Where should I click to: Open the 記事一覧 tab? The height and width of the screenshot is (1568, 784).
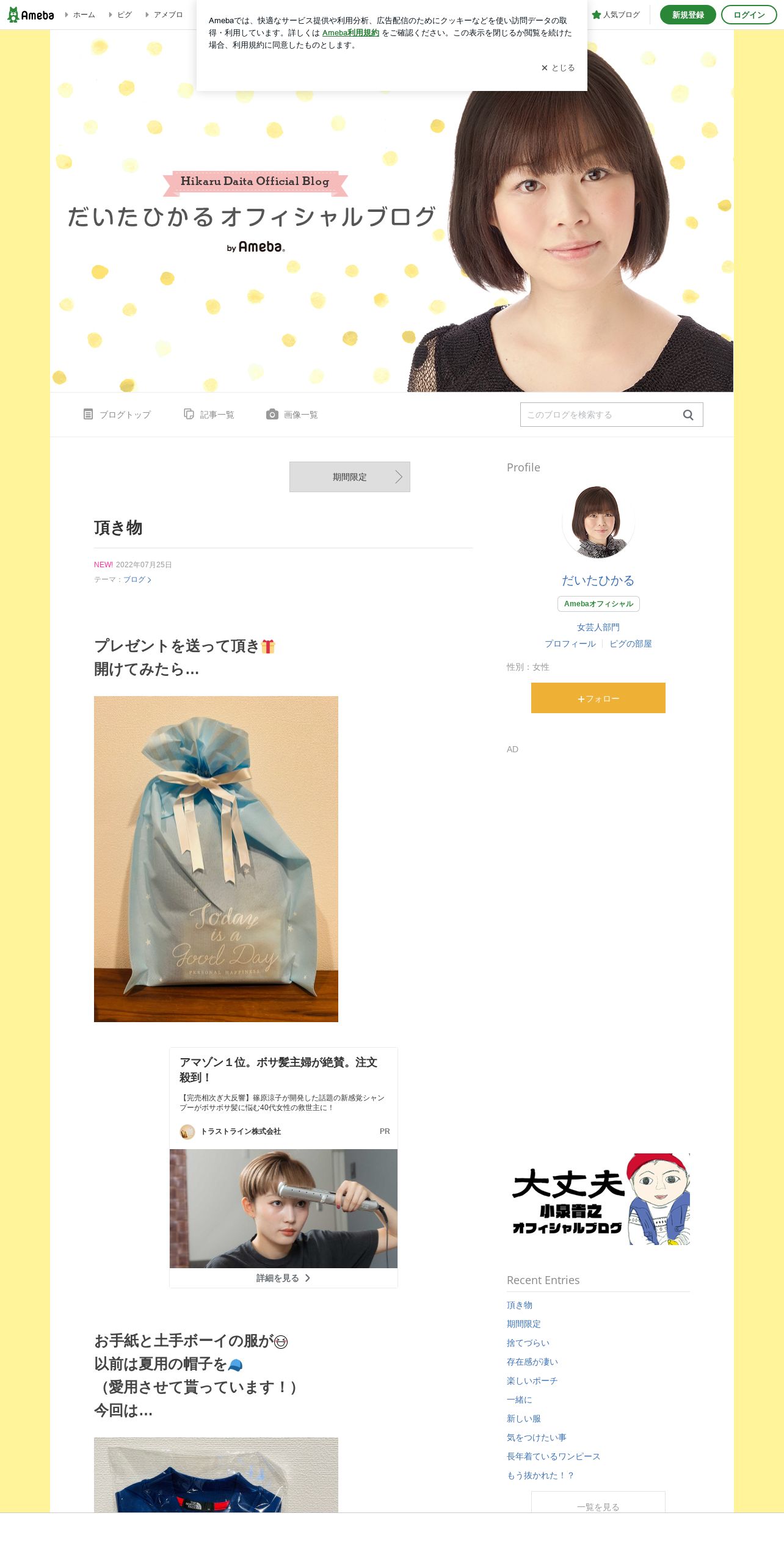(x=209, y=415)
